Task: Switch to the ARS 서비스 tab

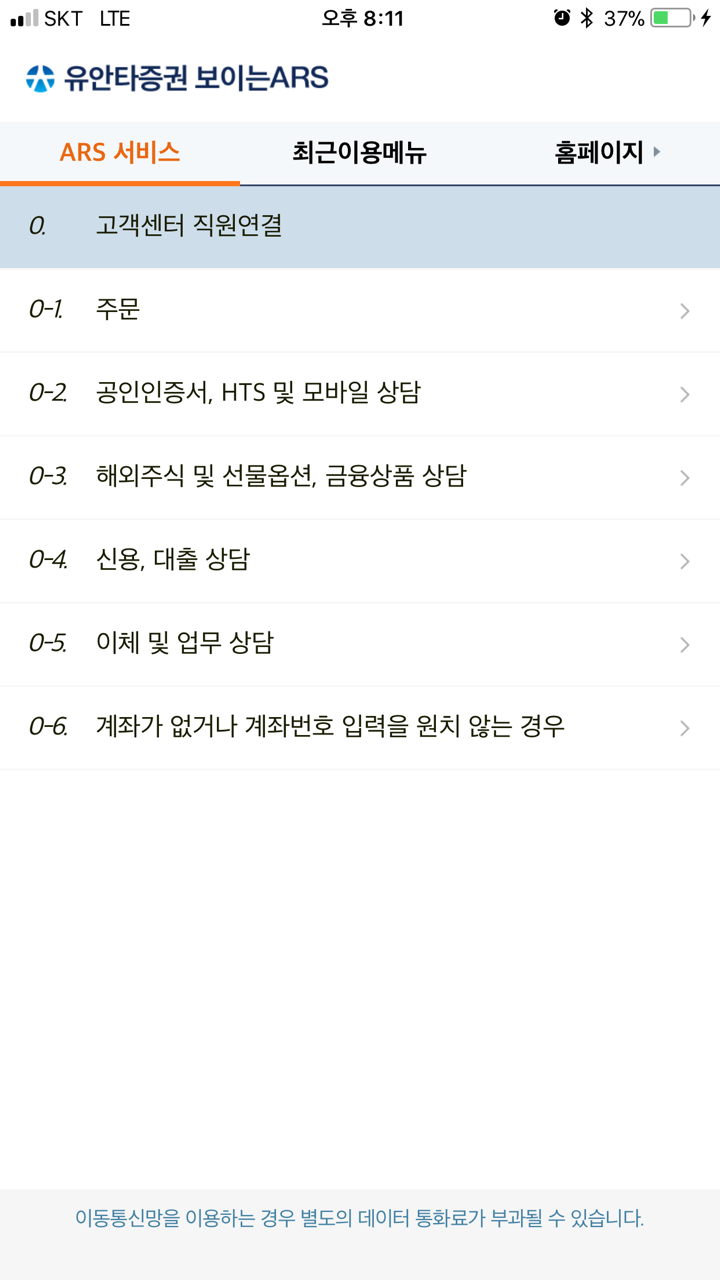Action: [120, 153]
